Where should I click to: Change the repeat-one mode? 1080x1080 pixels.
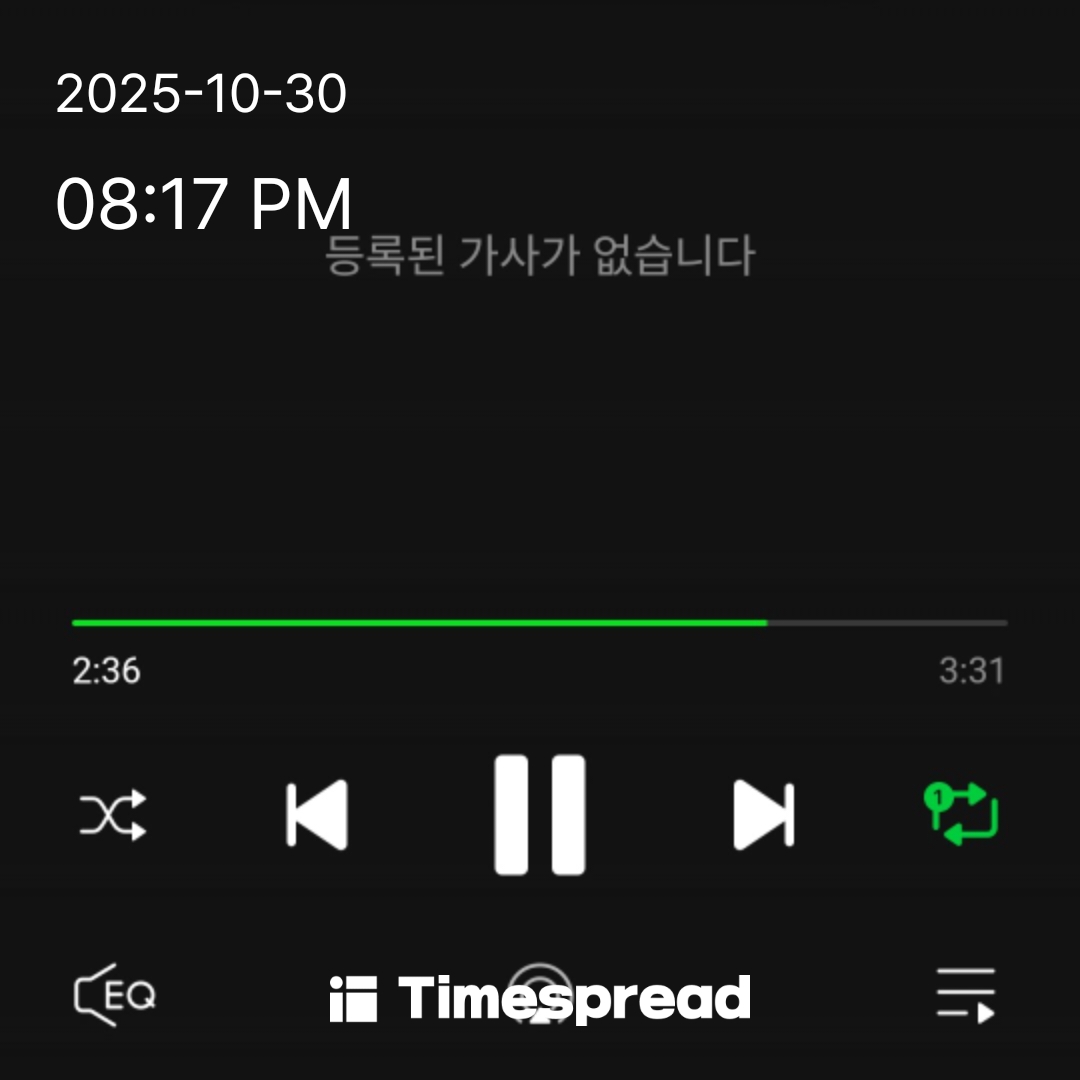click(961, 815)
